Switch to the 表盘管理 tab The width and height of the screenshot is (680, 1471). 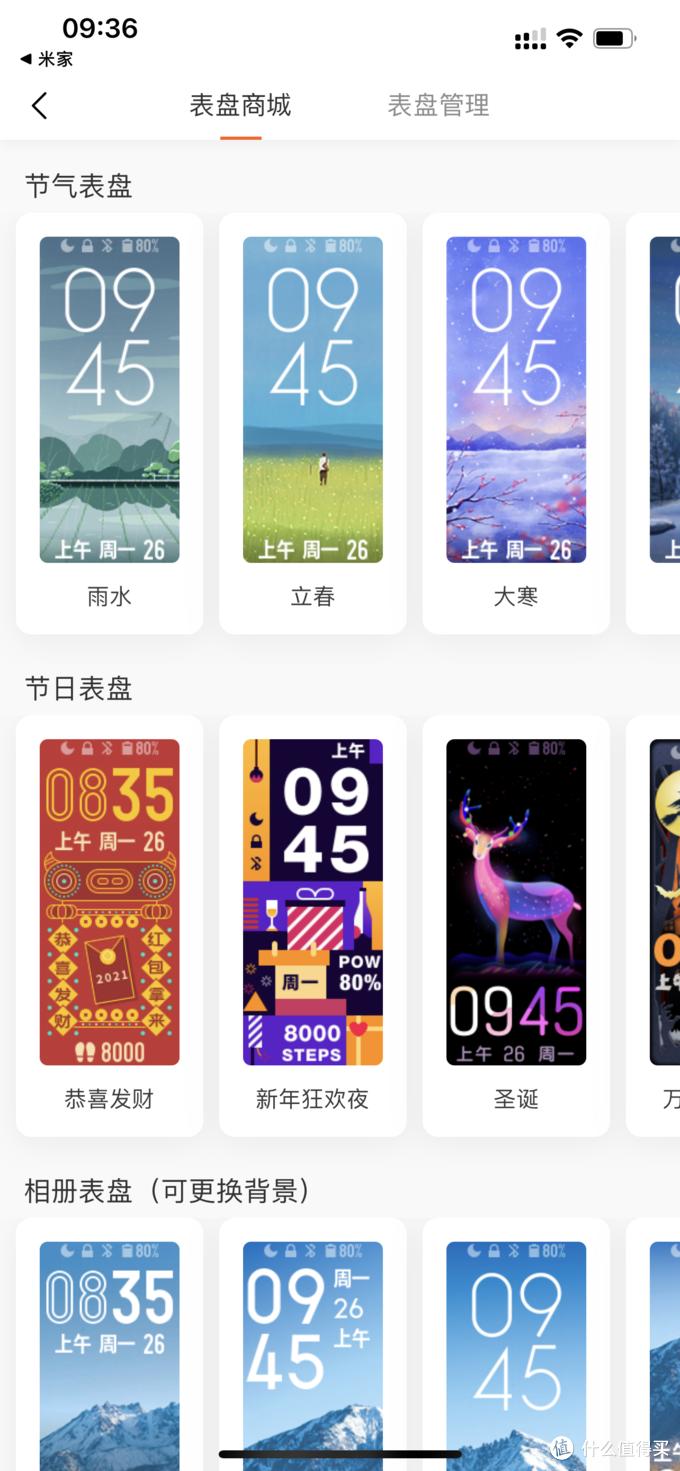tap(438, 105)
